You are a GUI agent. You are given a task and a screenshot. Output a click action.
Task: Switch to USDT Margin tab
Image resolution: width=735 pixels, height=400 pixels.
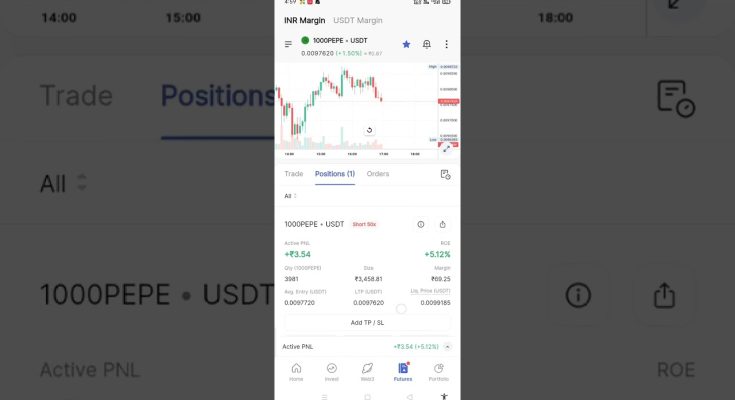click(x=357, y=20)
